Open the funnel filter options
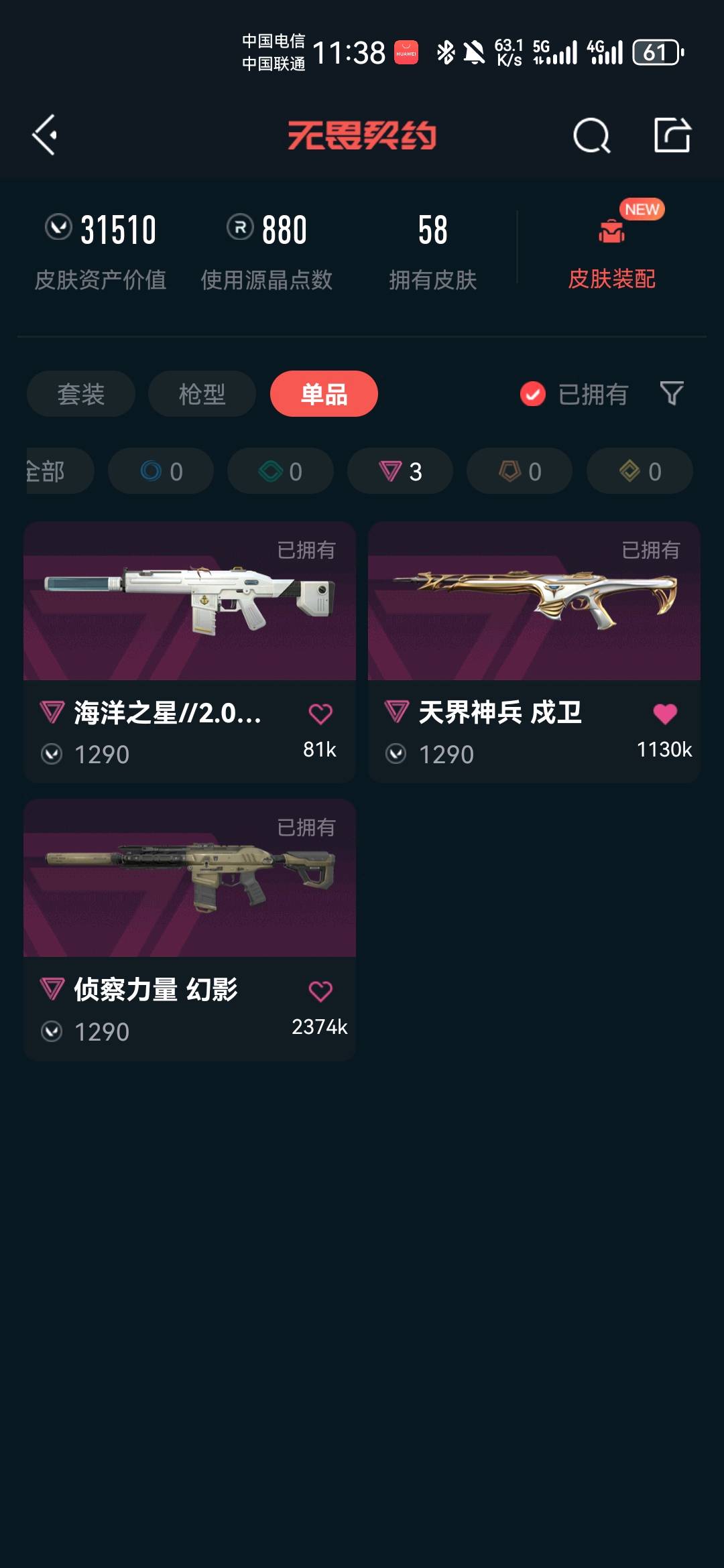 click(671, 393)
